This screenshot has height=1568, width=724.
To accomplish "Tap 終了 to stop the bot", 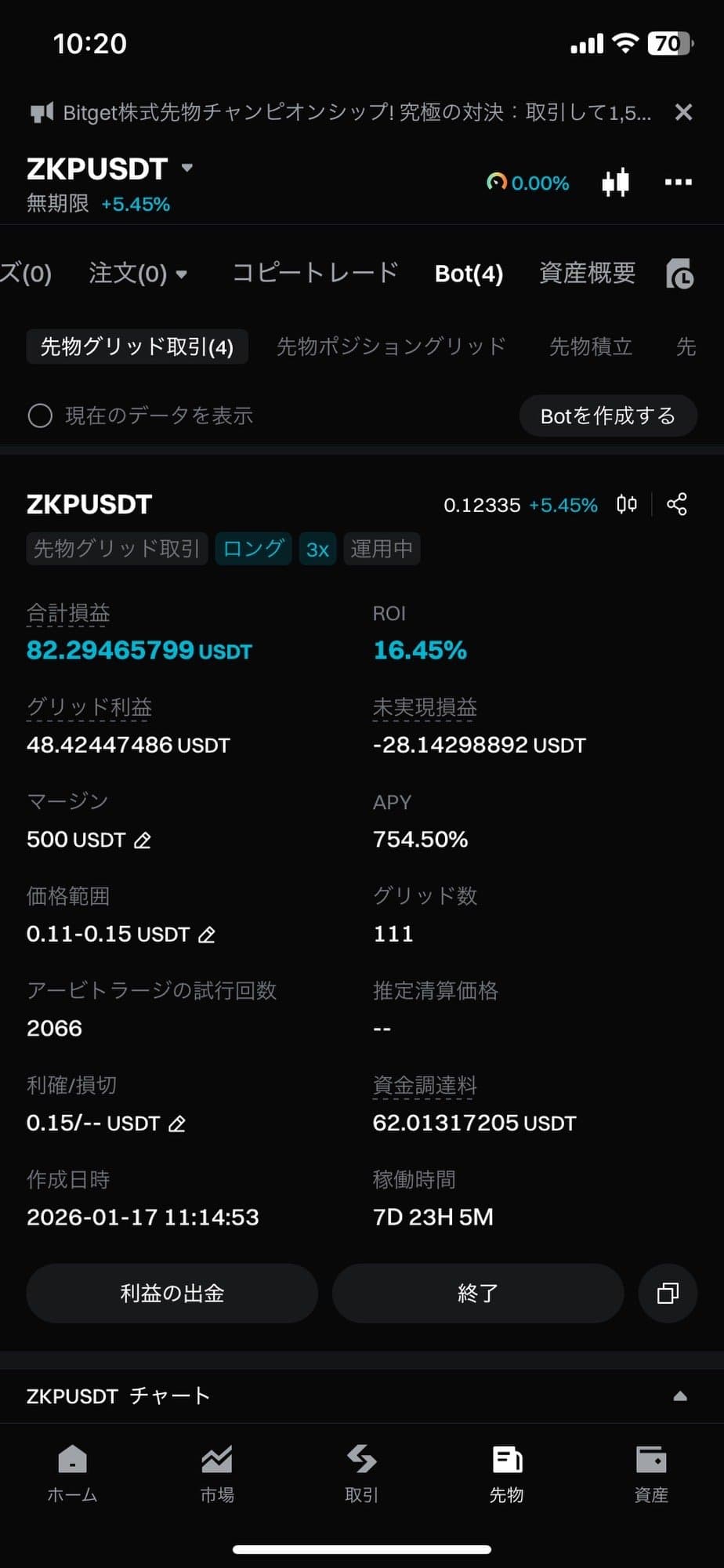I will (x=477, y=1293).
